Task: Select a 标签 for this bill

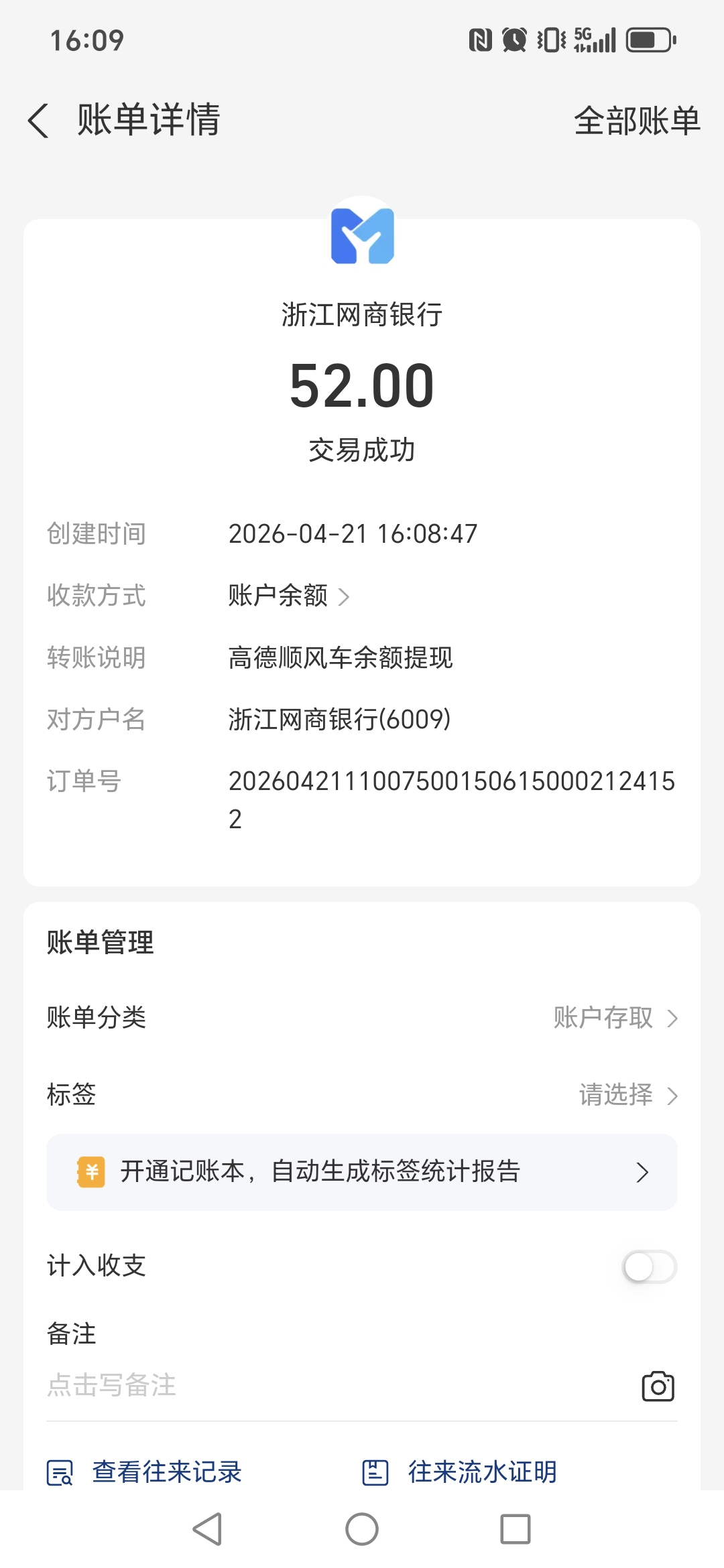Action: click(627, 1096)
